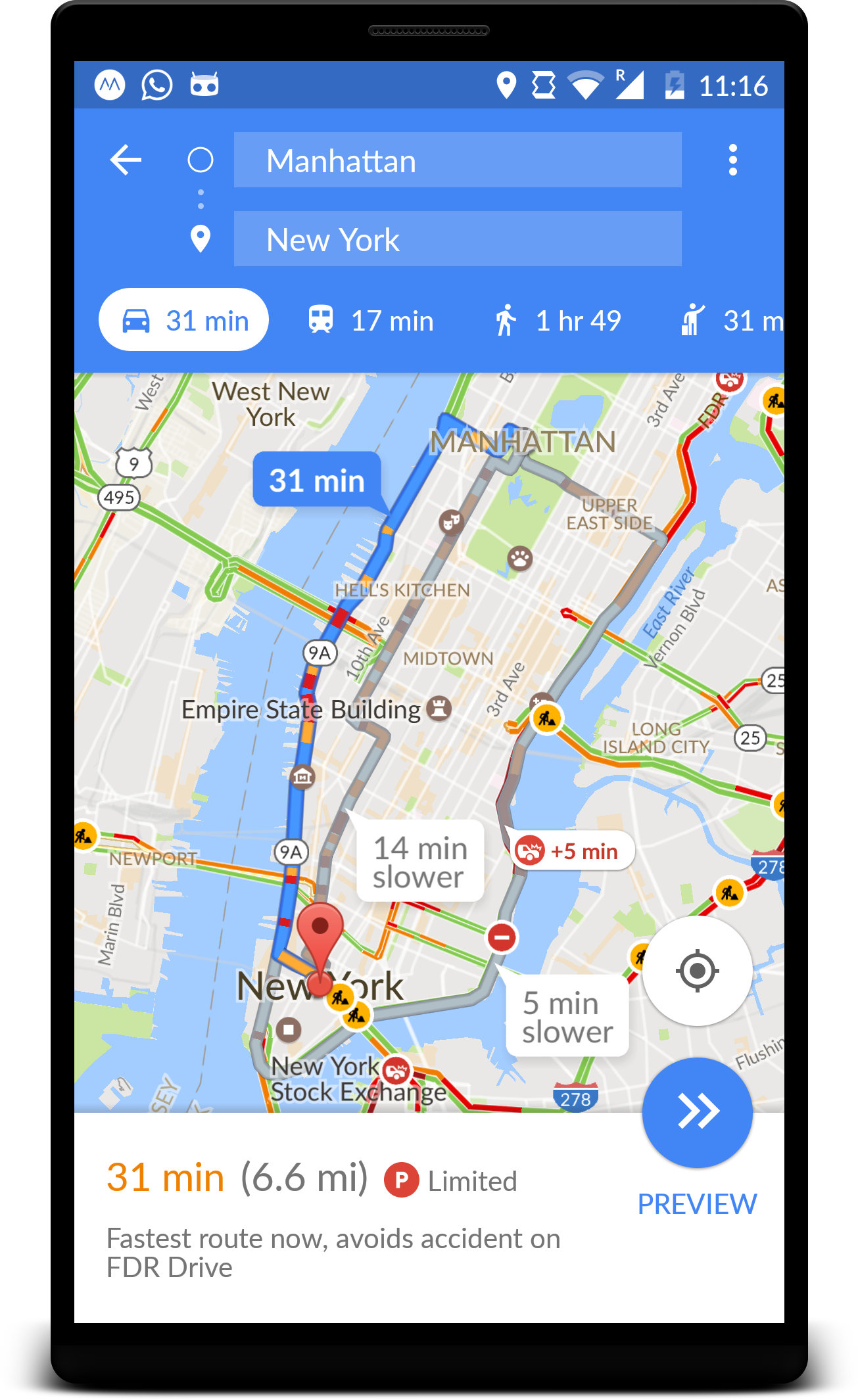Open the +5 min accident delay label
The image size is (858, 1400).
pyautogui.click(x=573, y=851)
